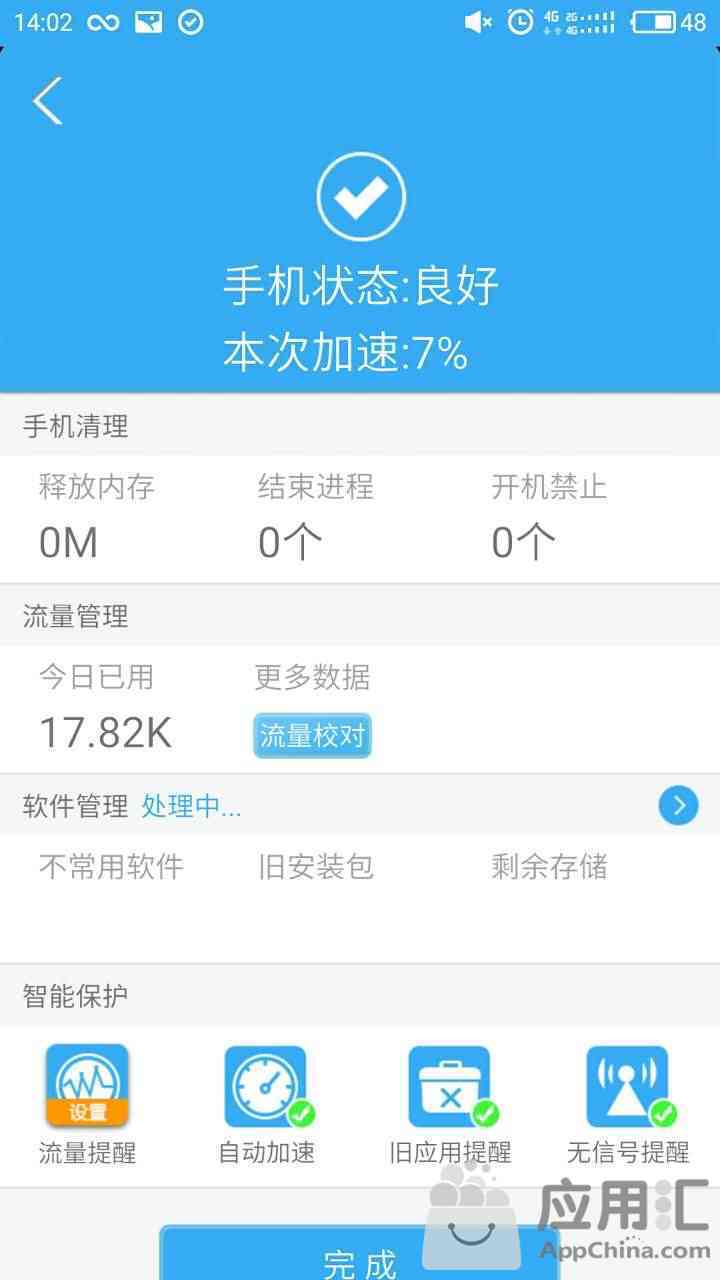This screenshot has width=720, height=1280.
Task: Toggle the 自动加速 feature
Action: point(267,1086)
